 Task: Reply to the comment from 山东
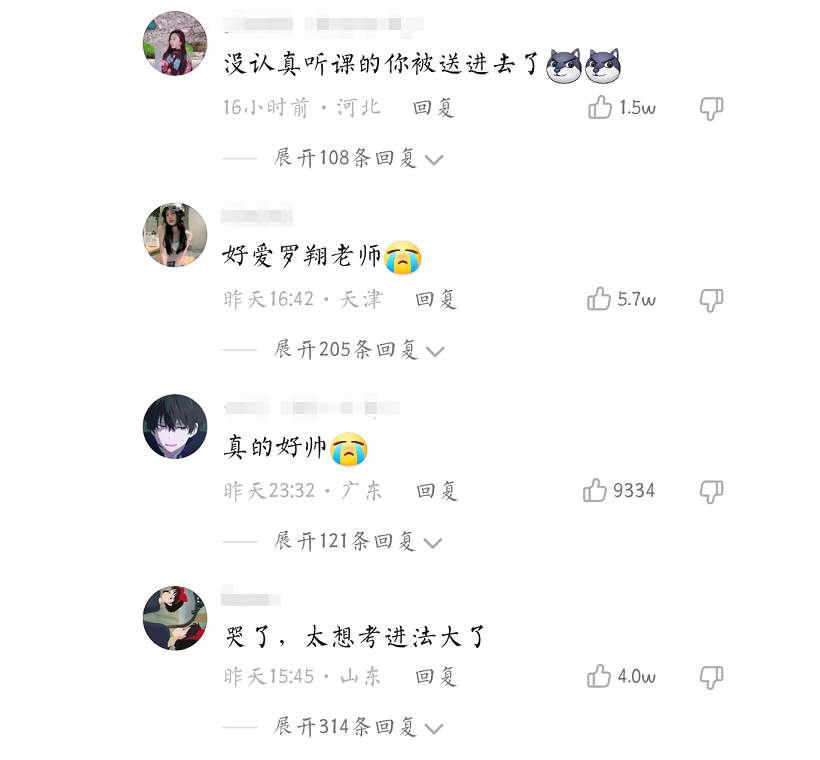click(436, 677)
